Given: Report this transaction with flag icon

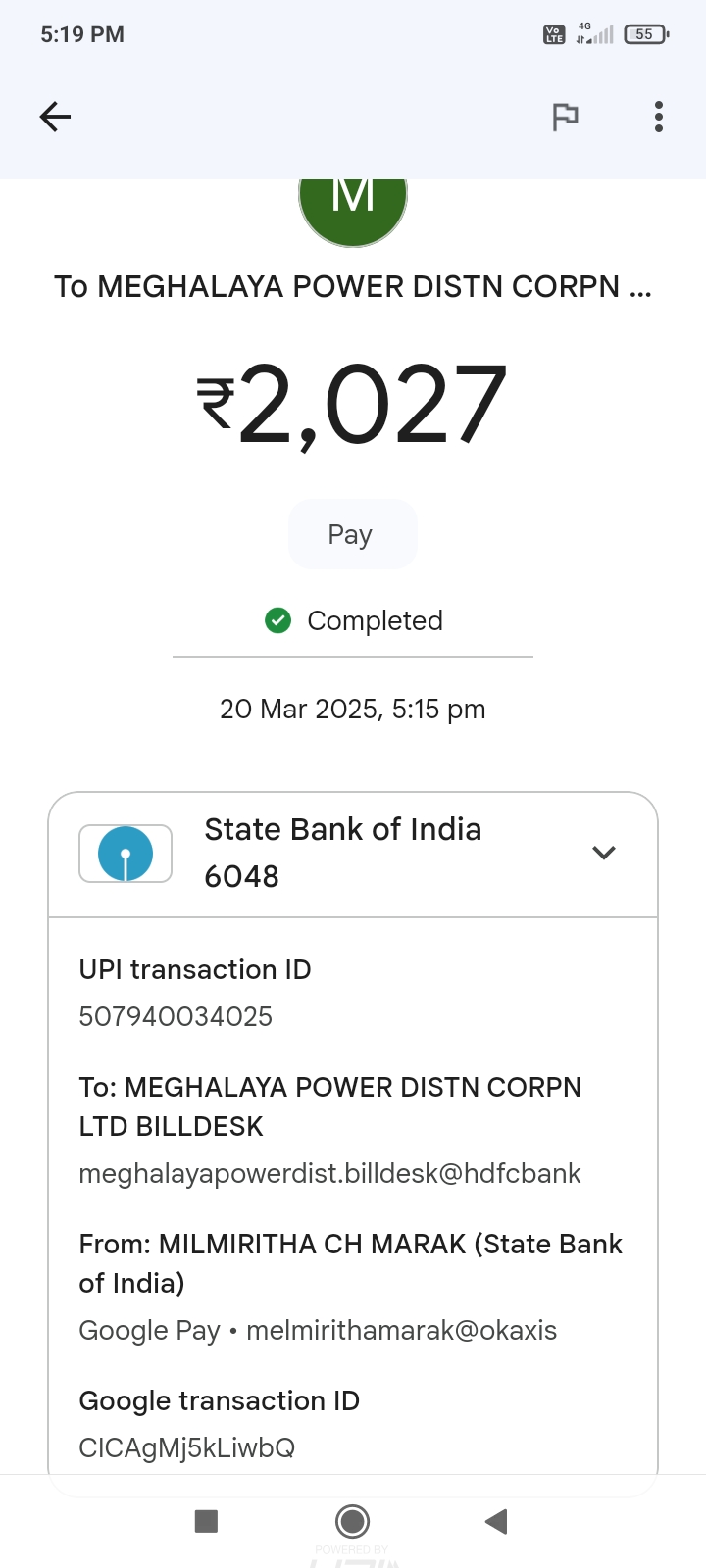Looking at the screenshot, I should [x=566, y=117].
